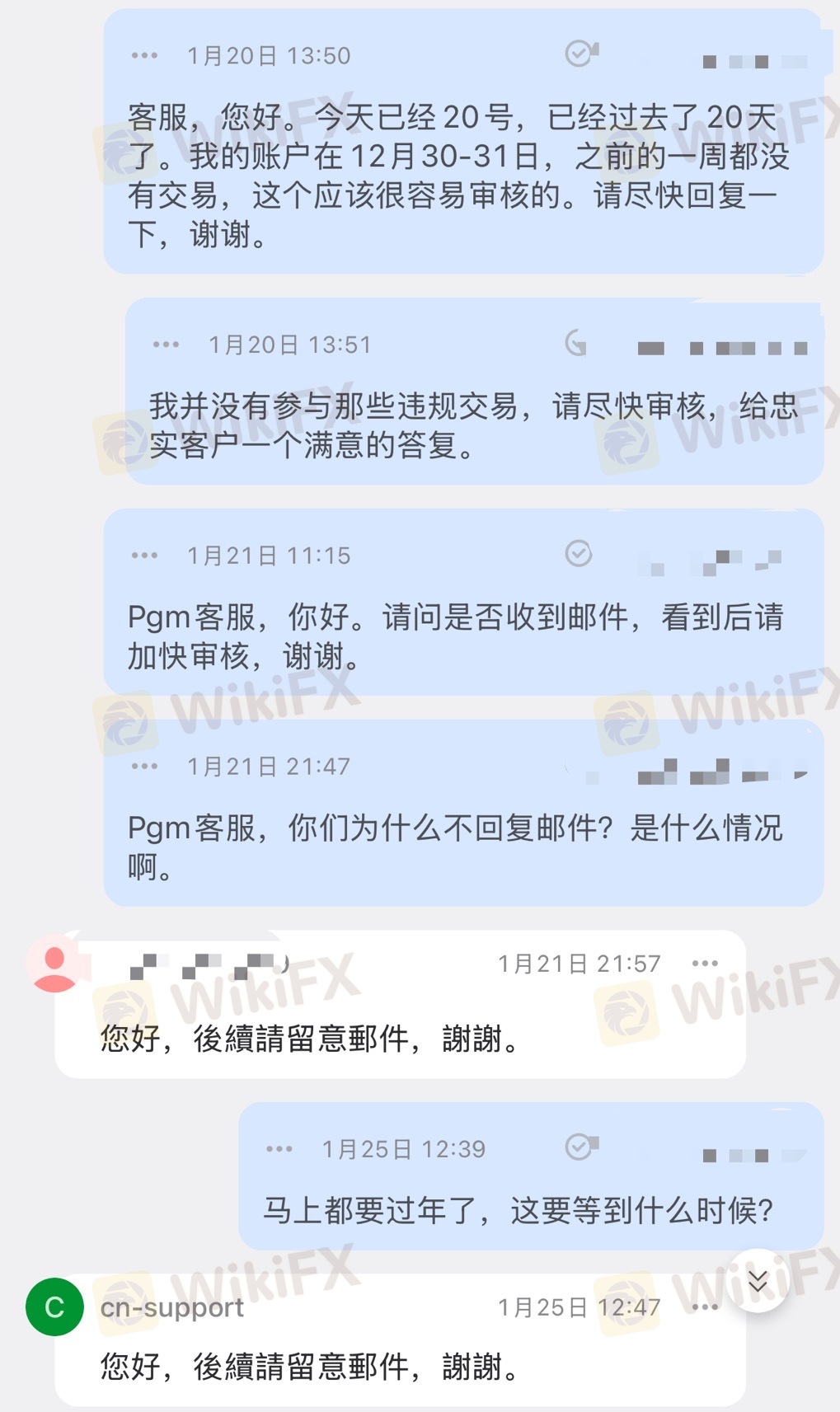Open the pink avatar of the 21:57 agent
This screenshot has width=840, height=1412.
click(54, 963)
